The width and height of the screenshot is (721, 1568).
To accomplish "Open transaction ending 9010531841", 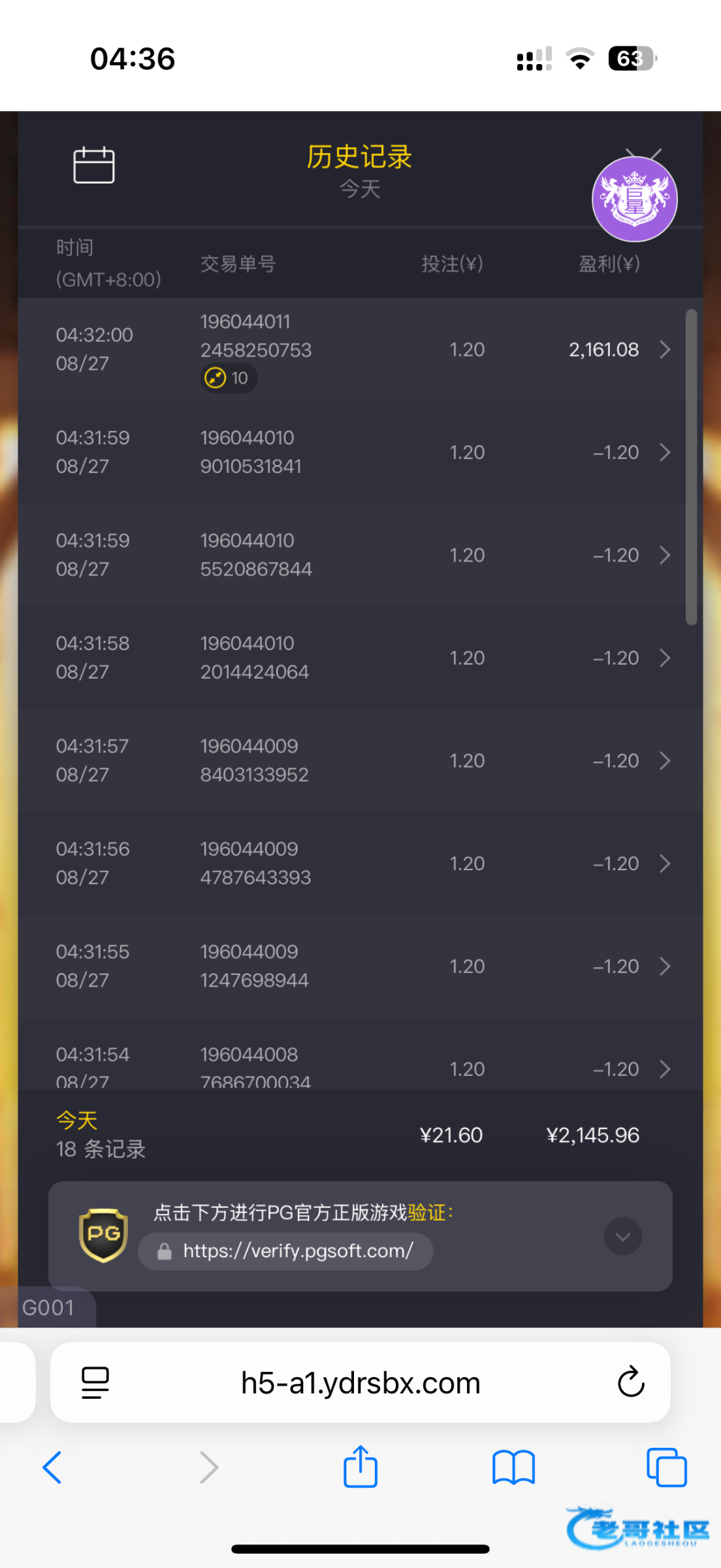I will 360,452.
